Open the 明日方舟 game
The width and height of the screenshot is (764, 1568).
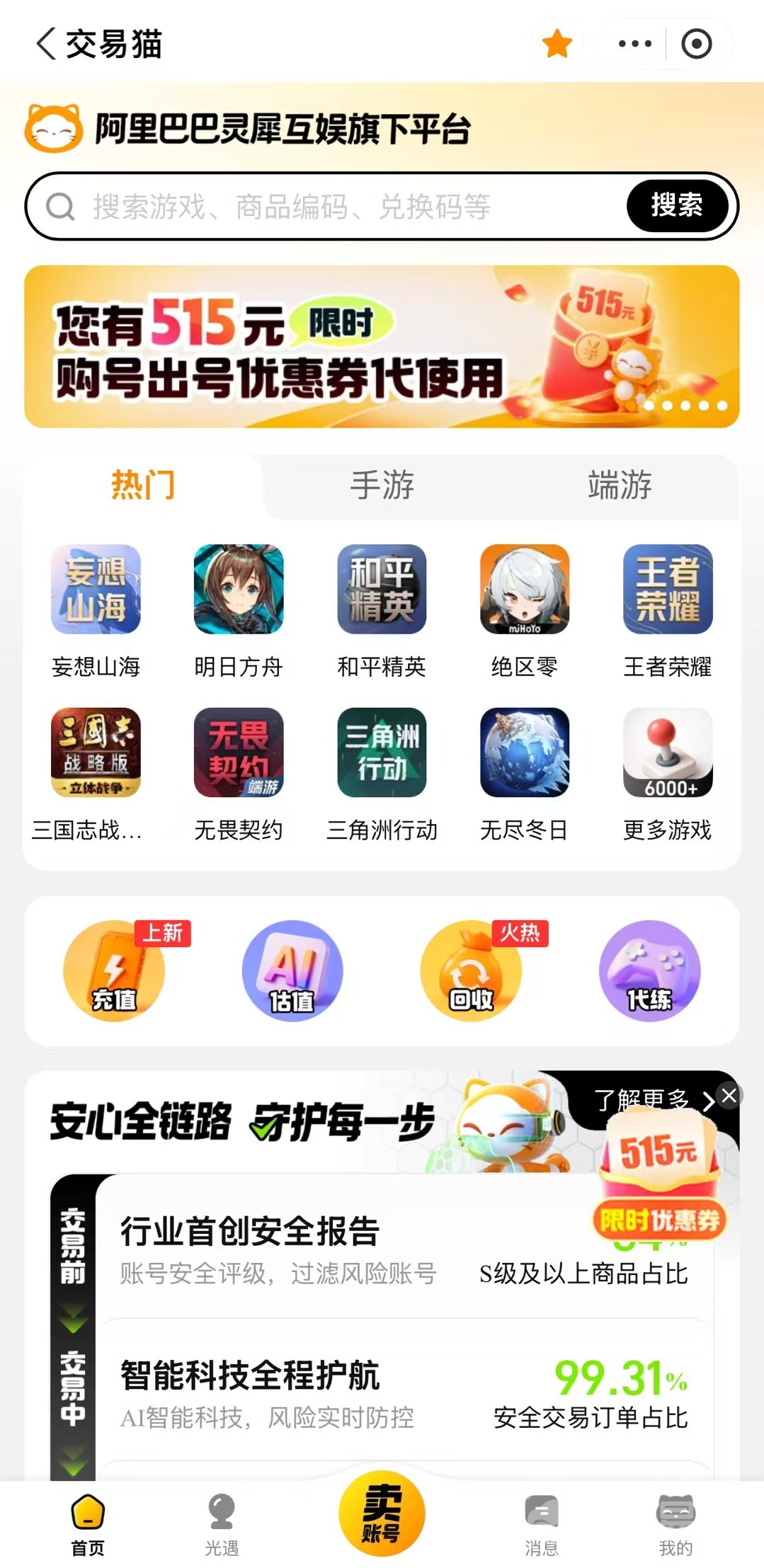click(x=239, y=610)
